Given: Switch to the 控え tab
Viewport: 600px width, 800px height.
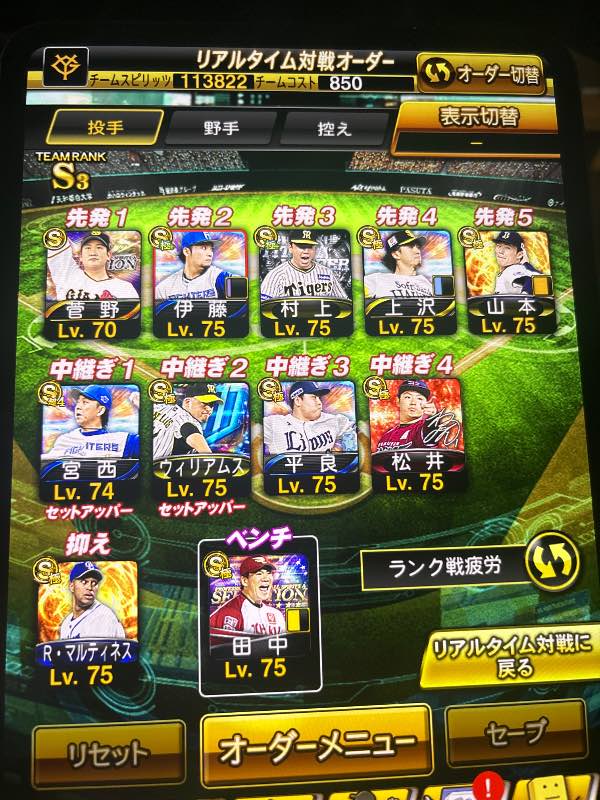Looking at the screenshot, I should pyautogui.click(x=334, y=129).
